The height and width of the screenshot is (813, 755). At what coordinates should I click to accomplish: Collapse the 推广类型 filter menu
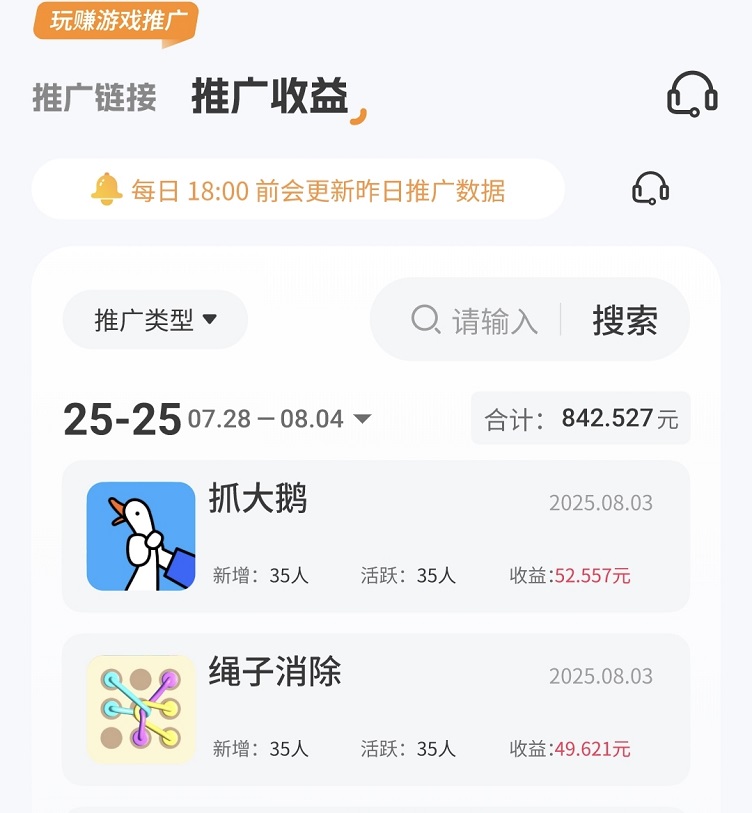pos(153,319)
